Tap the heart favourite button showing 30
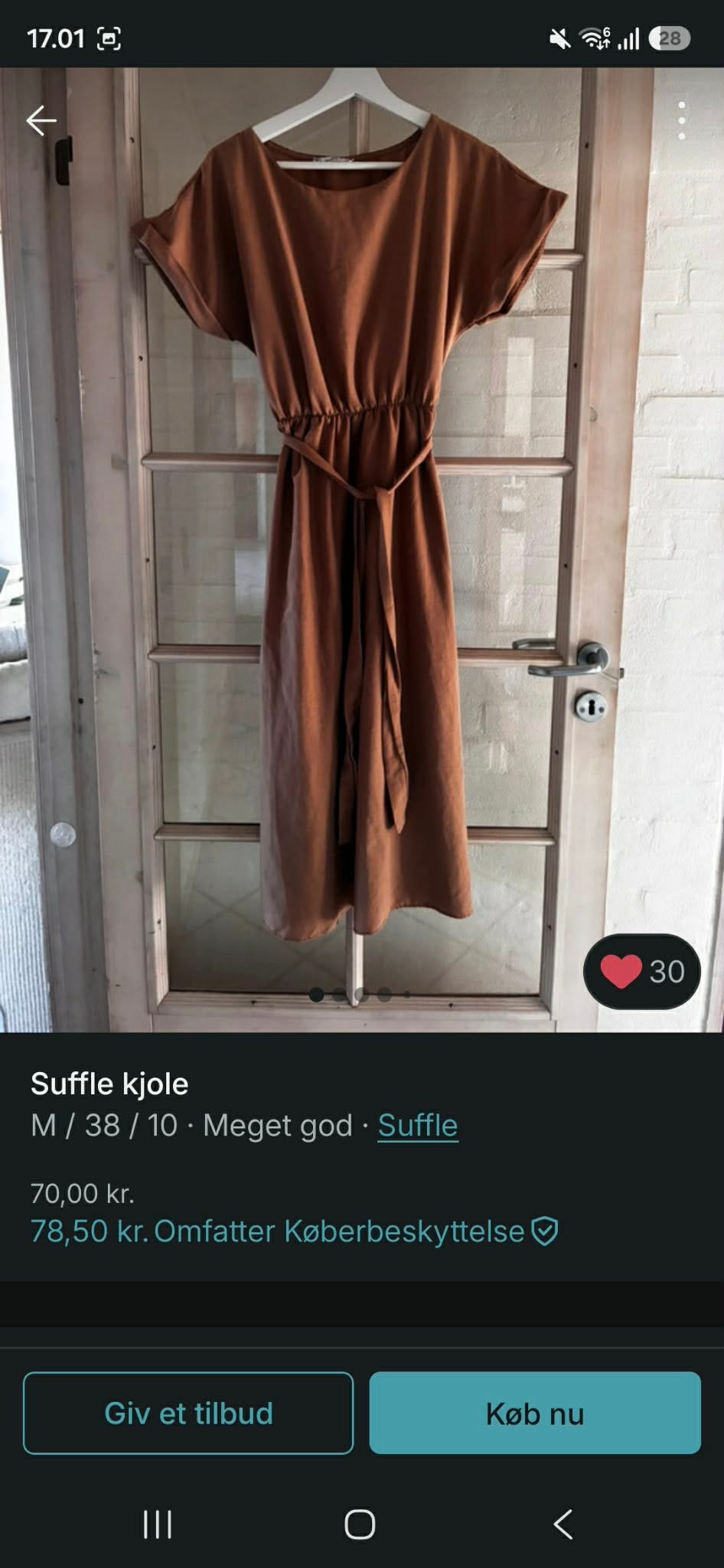Image resolution: width=724 pixels, height=1568 pixels. (641, 971)
